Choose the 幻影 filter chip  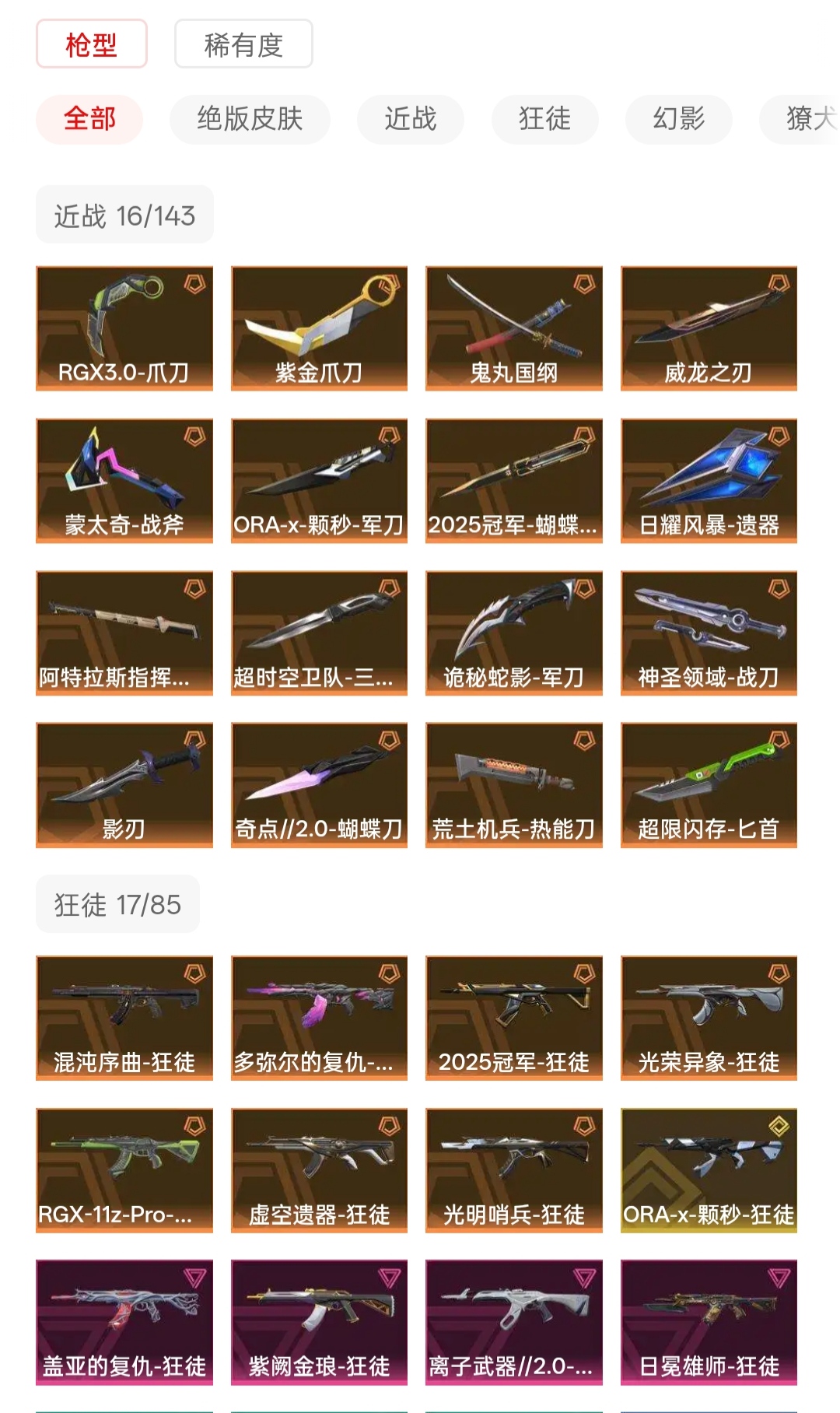(x=678, y=119)
